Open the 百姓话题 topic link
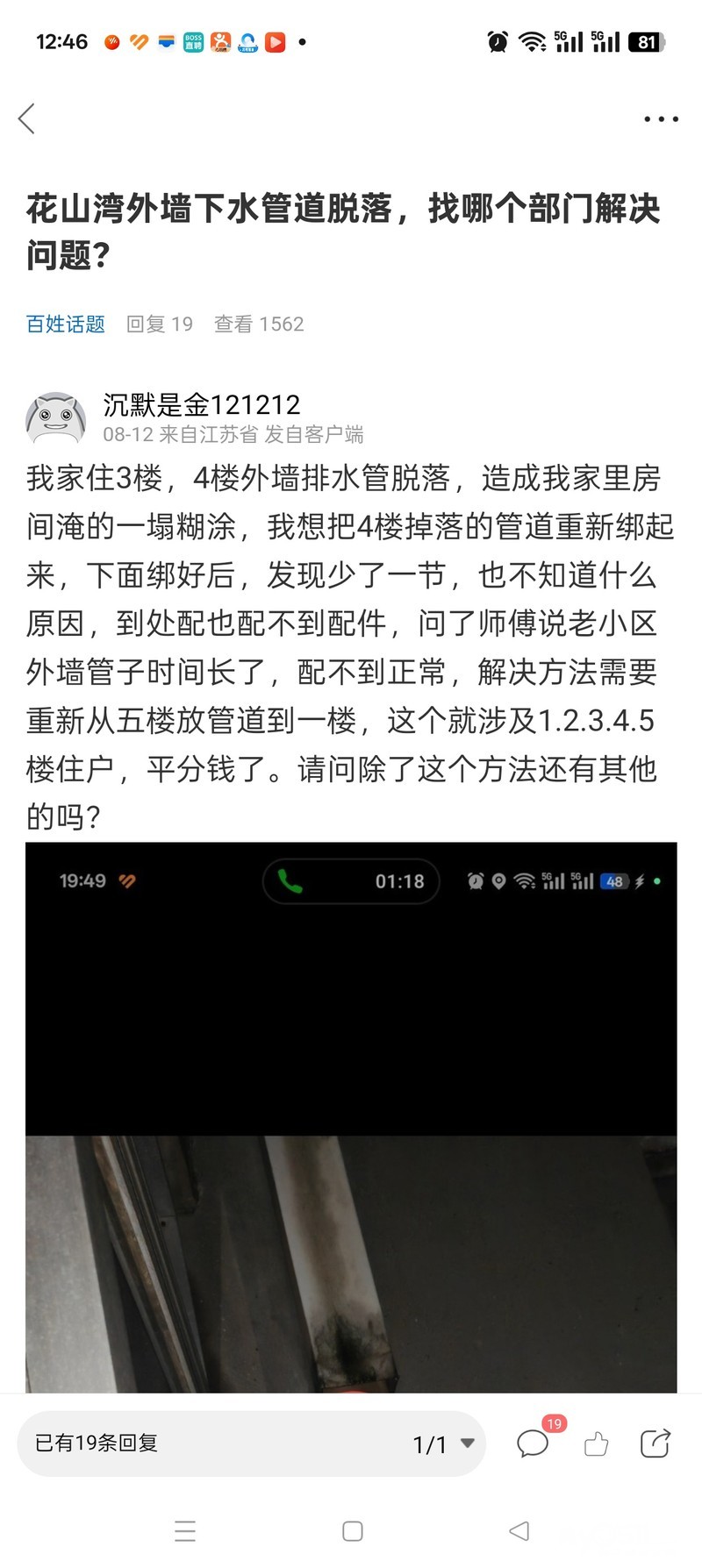Viewport: 702px width, 1568px height. click(x=66, y=324)
